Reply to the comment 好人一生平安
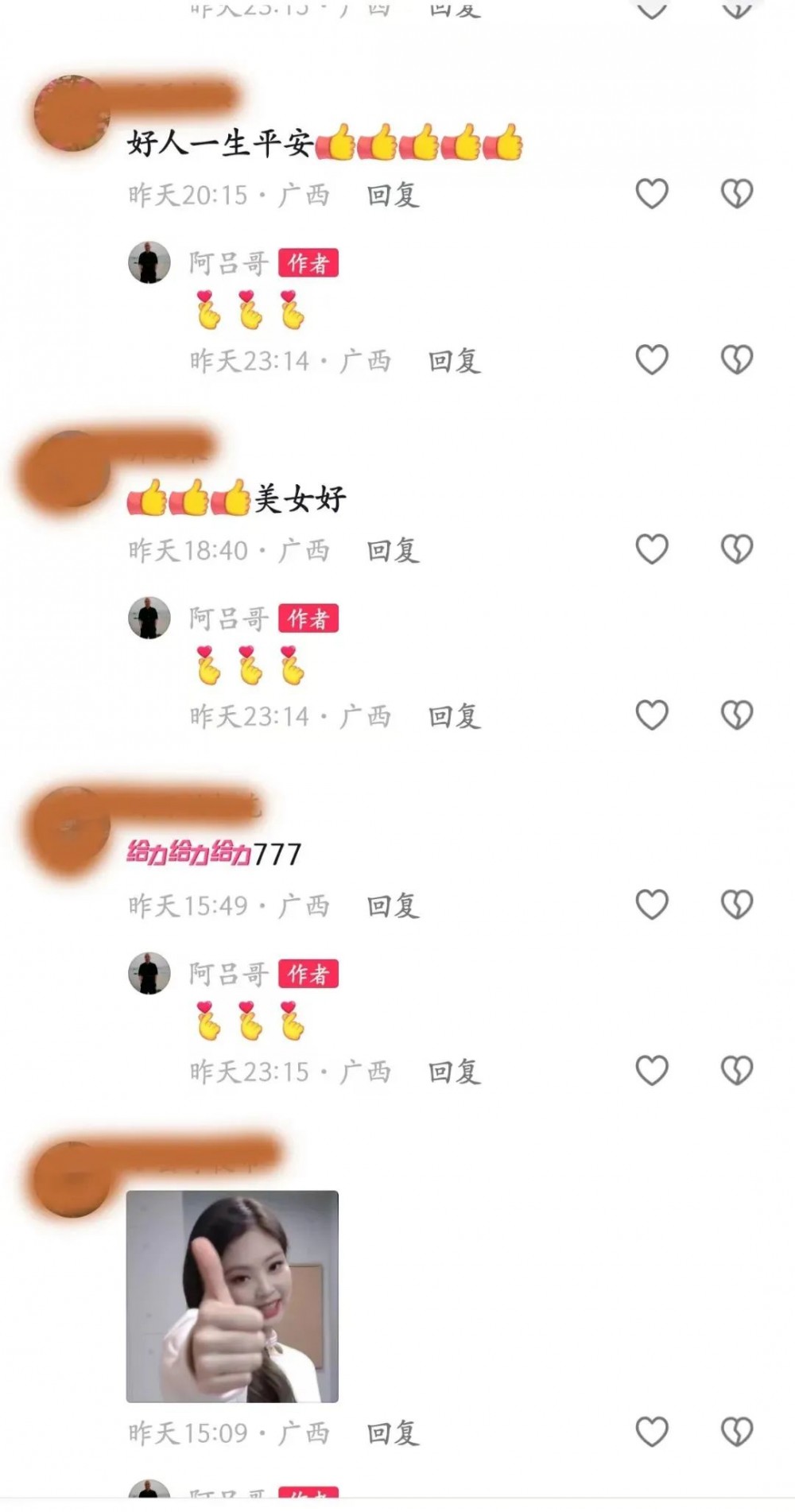The image size is (795, 1512). 393,195
